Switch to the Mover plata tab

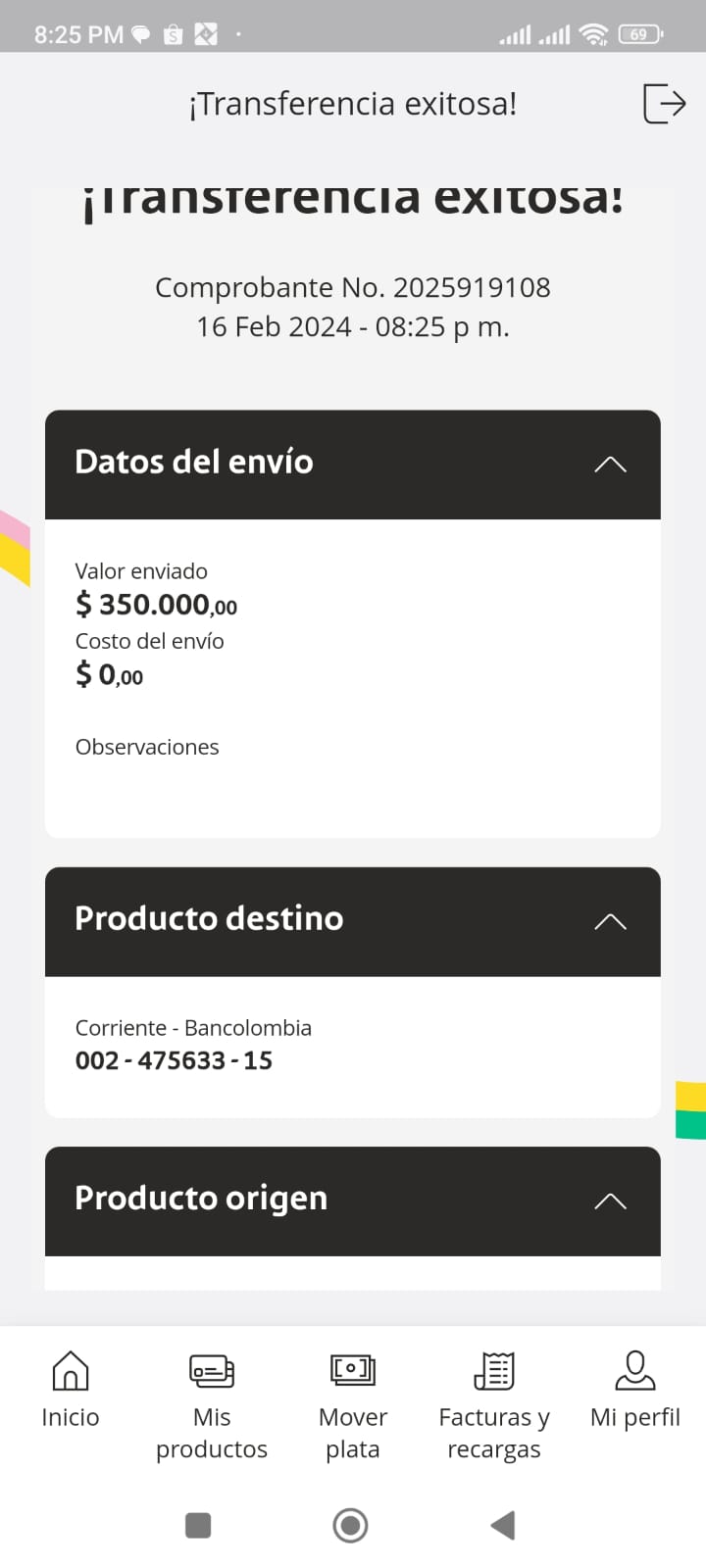click(353, 1405)
